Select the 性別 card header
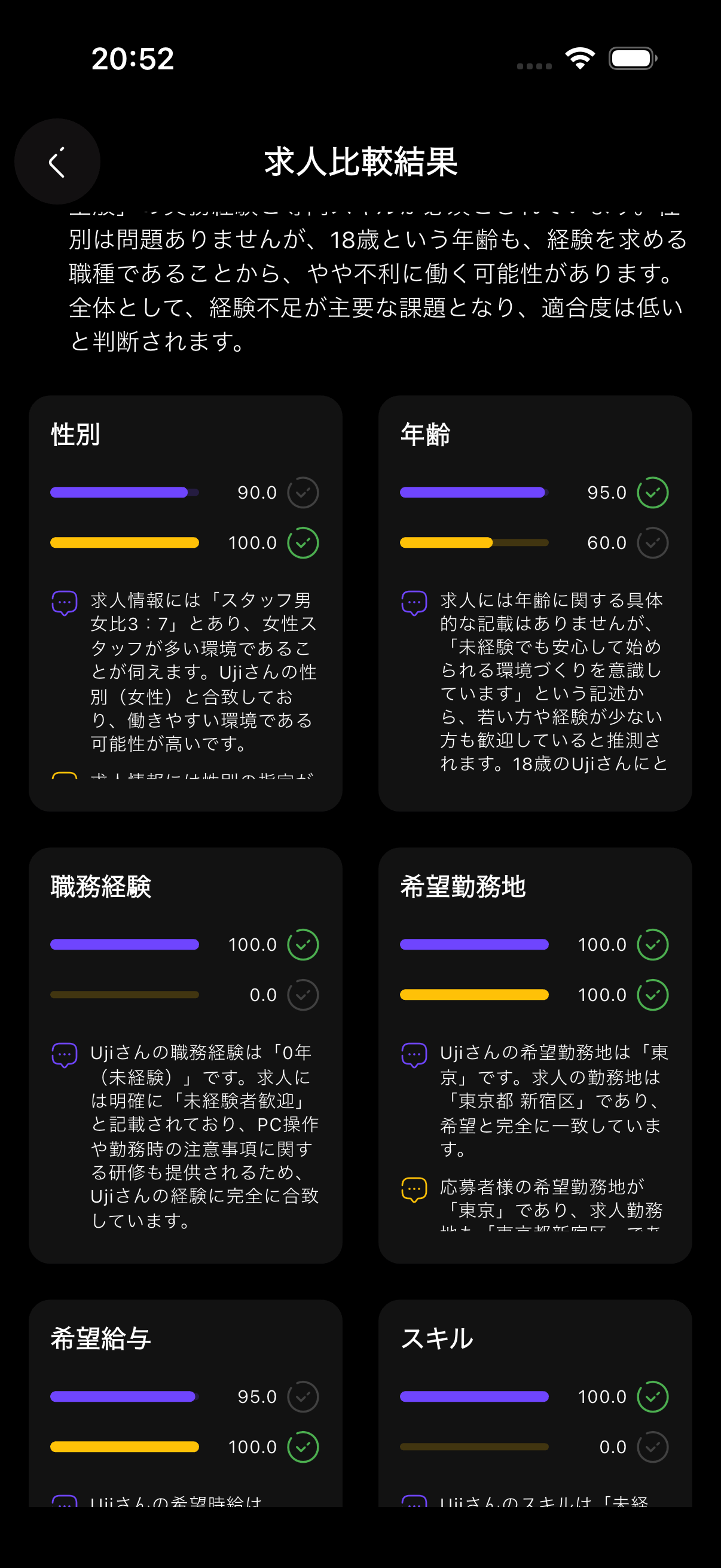721x1568 pixels. tap(75, 435)
